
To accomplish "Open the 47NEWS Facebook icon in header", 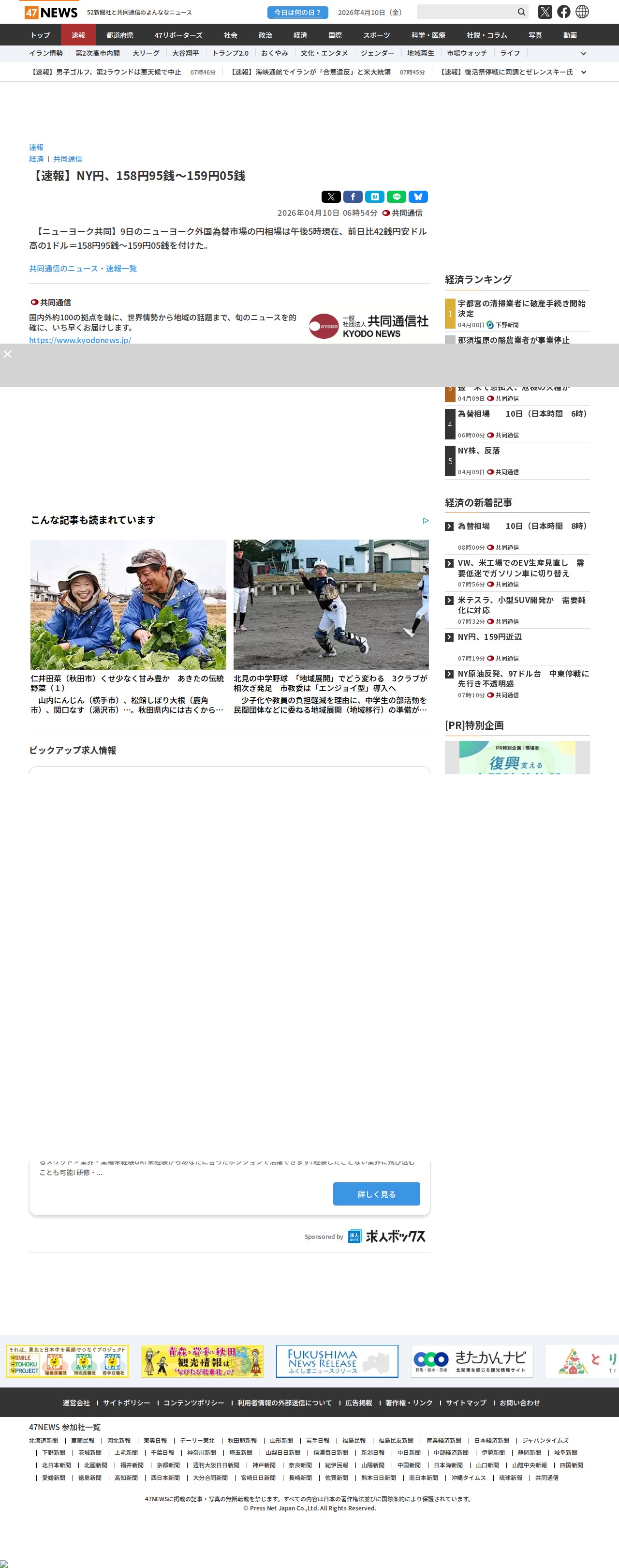I will tap(564, 12).
